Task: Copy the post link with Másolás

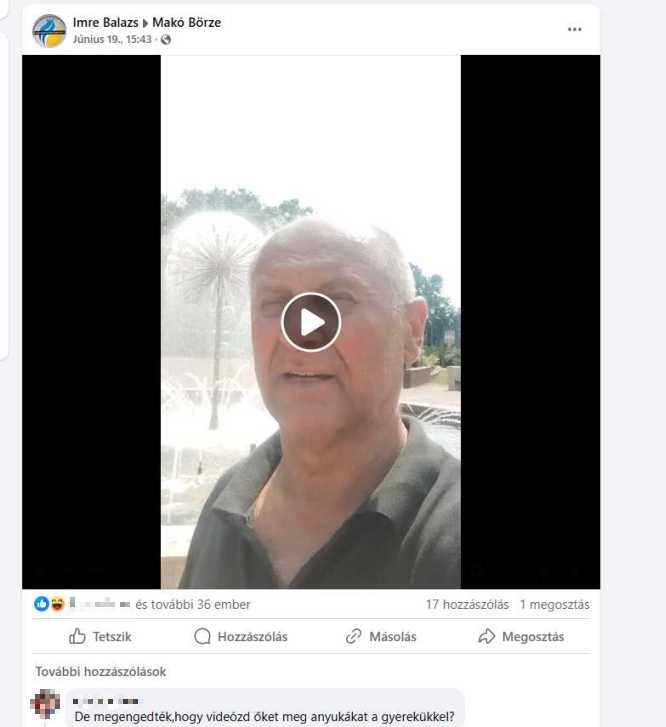Action: 381,636
